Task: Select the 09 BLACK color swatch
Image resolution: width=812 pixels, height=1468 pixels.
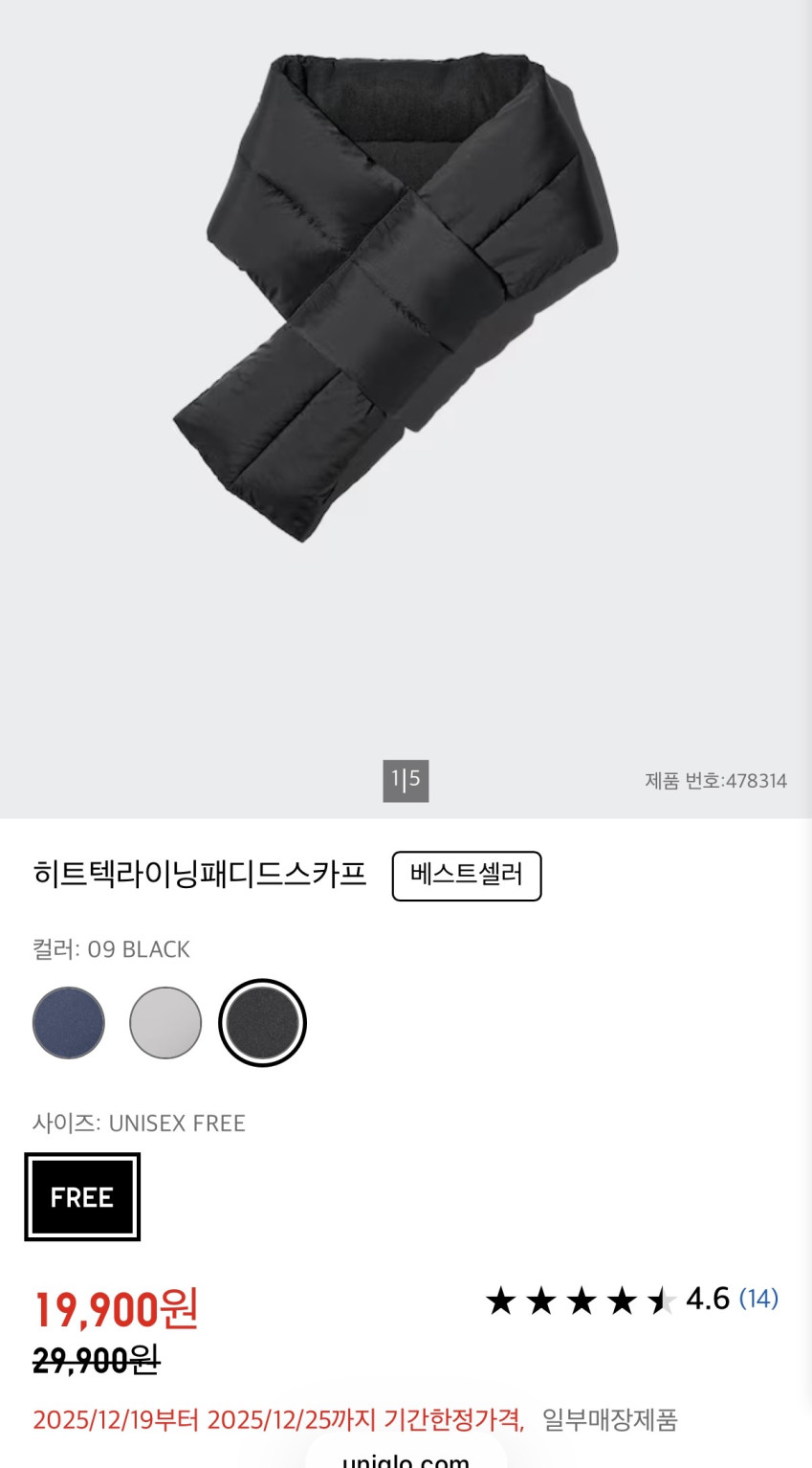Action: click(x=262, y=1023)
